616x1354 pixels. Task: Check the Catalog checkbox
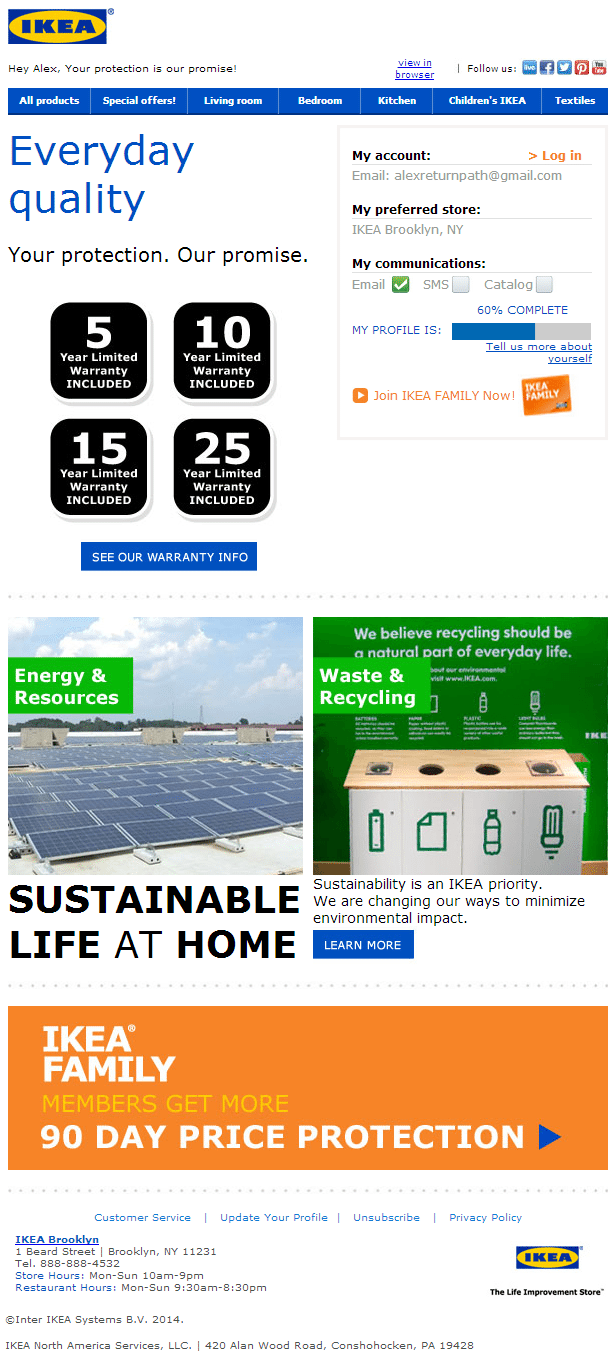coord(544,285)
